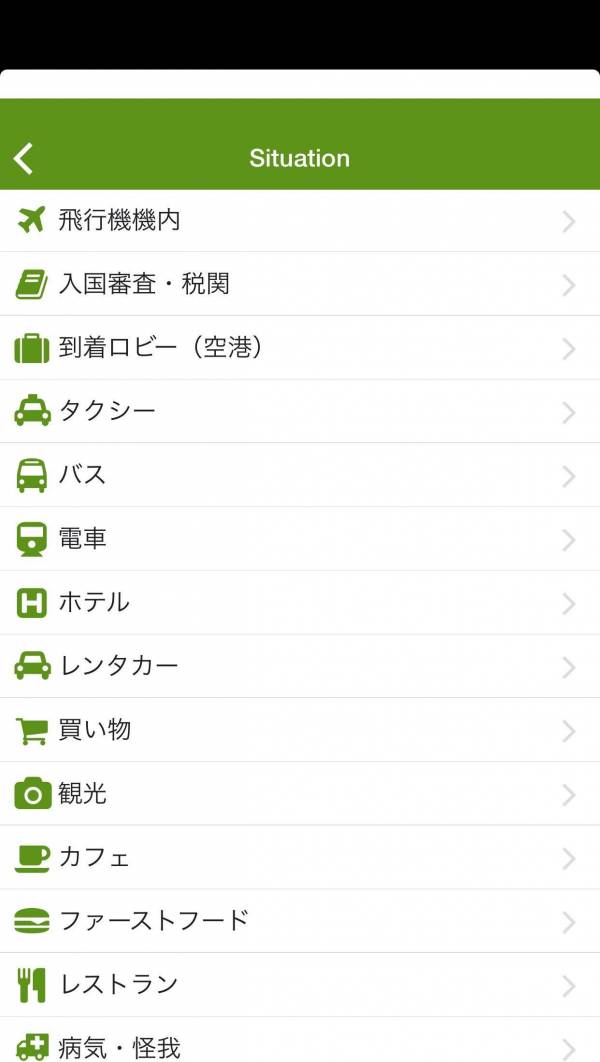Open the カフェ category
This screenshot has width=600, height=1062.
coord(300,857)
